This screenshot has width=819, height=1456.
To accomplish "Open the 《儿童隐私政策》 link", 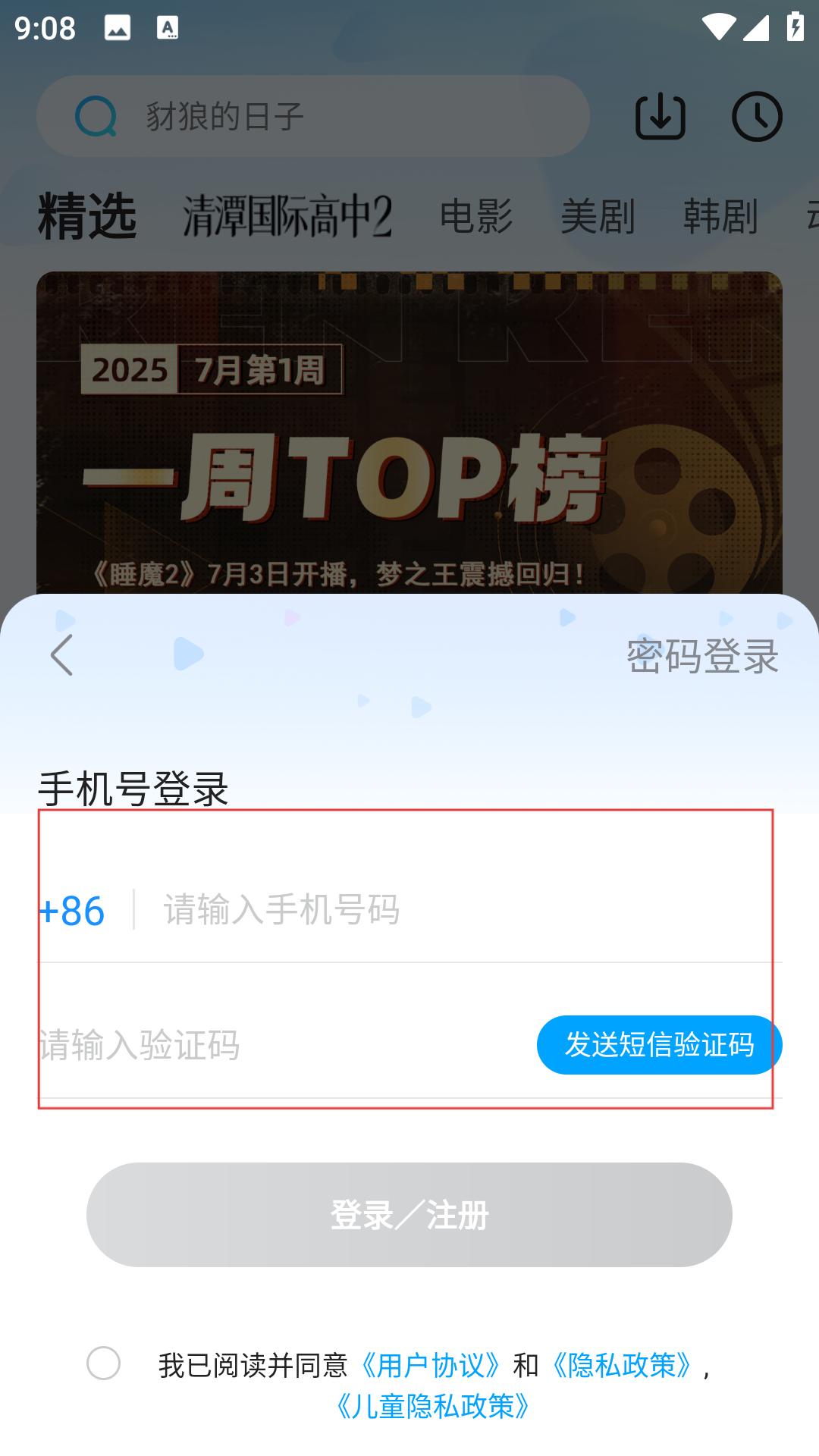I will click(x=432, y=1406).
